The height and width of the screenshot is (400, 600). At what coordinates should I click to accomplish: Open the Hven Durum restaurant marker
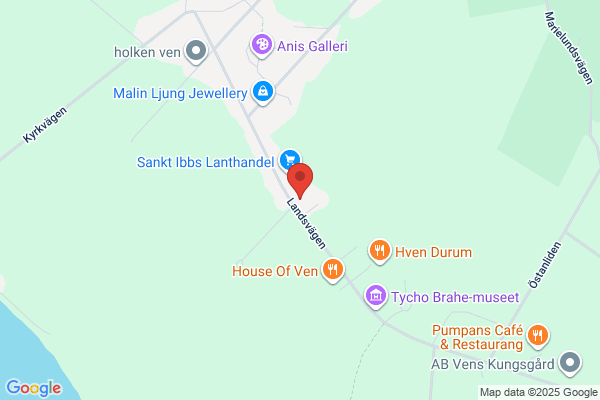(x=380, y=251)
